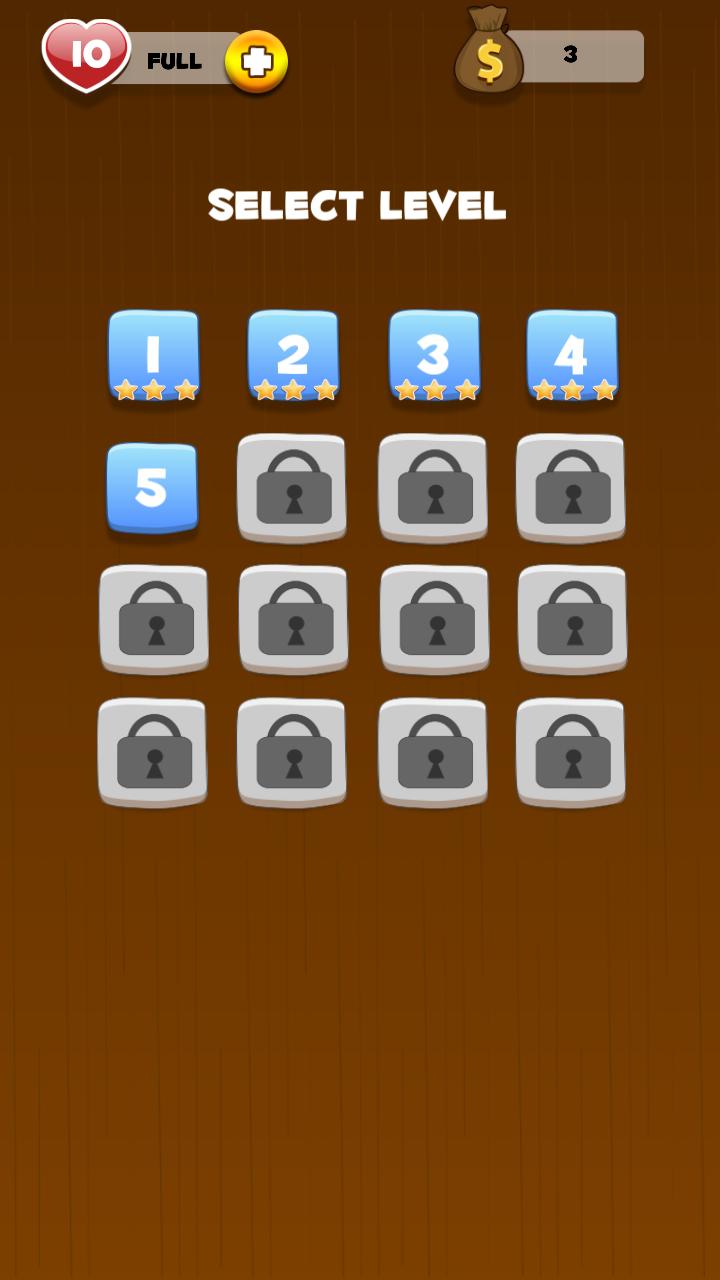Image resolution: width=720 pixels, height=1280 pixels.
Task: Tap the yellow plus to add lives
Action: (x=257, y=62)
